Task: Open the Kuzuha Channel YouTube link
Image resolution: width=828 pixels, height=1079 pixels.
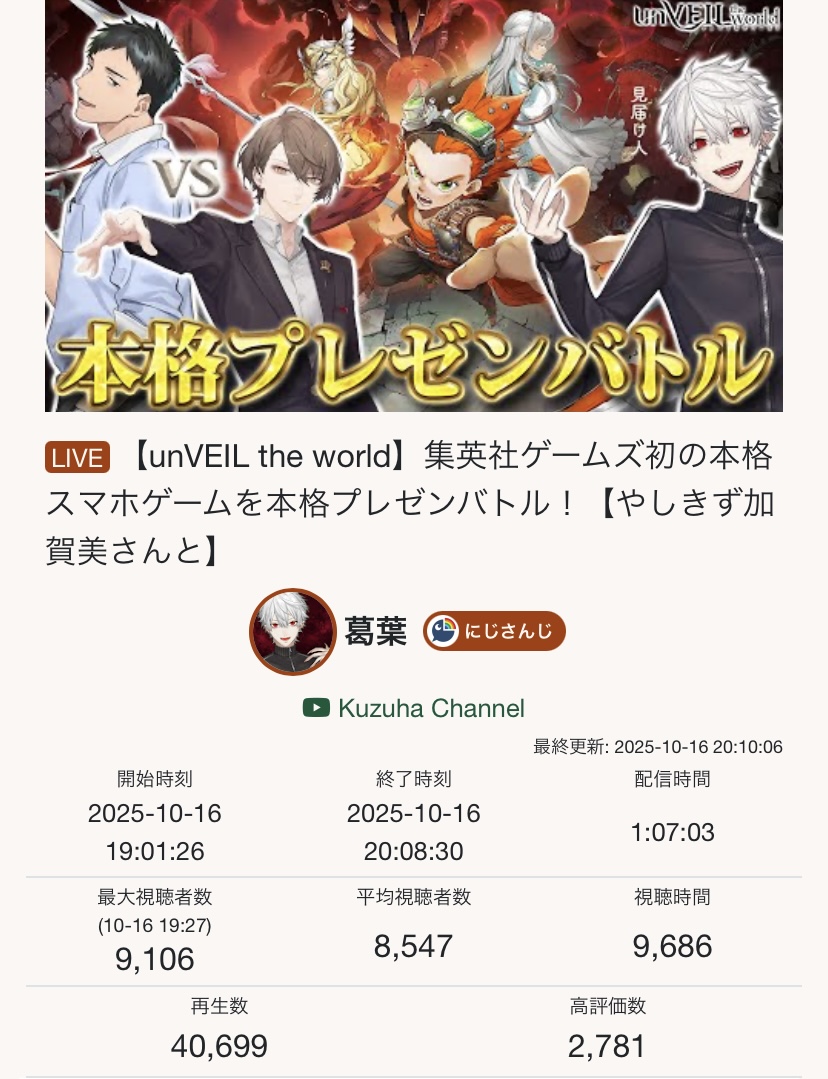Action: [414, 708]
